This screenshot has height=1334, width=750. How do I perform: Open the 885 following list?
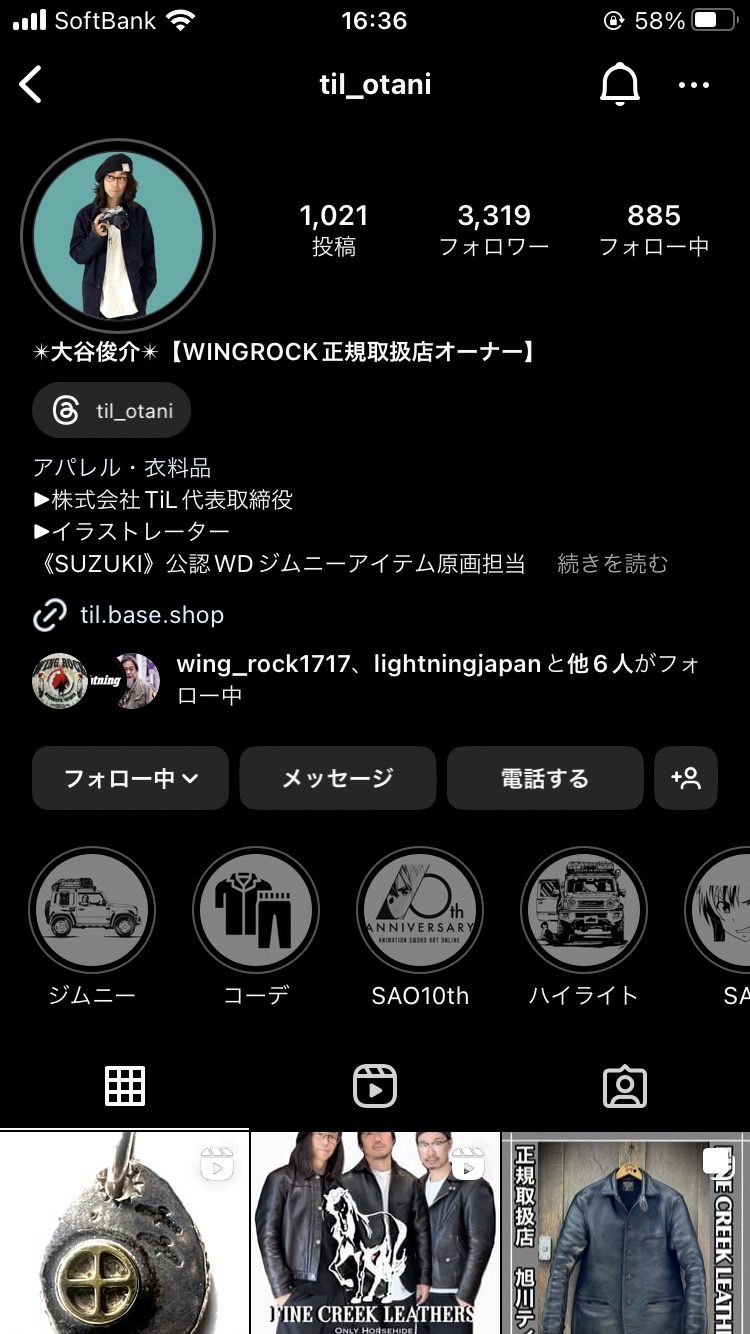click(x=653, y=230)
